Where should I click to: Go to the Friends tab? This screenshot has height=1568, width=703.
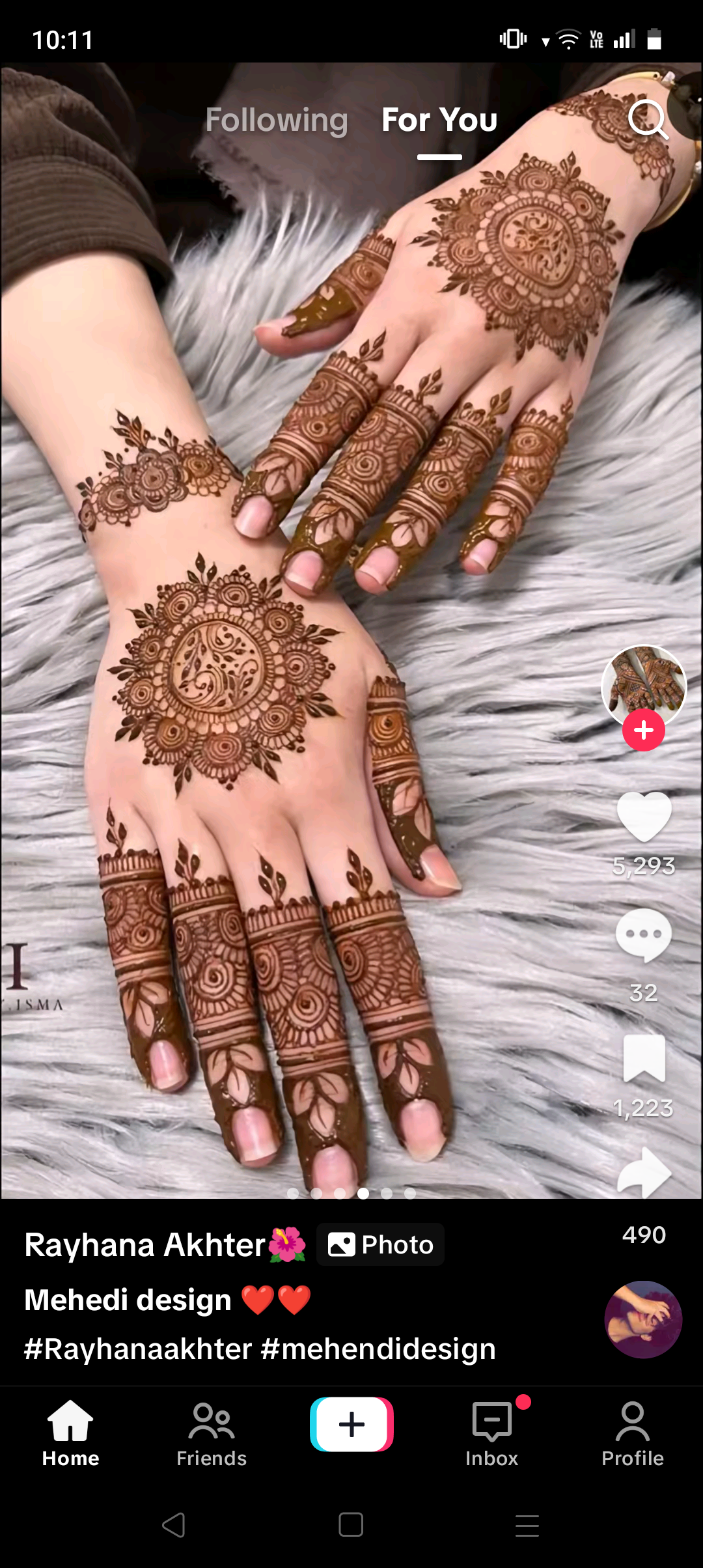pyautogui.click(x=212, y=1435)
